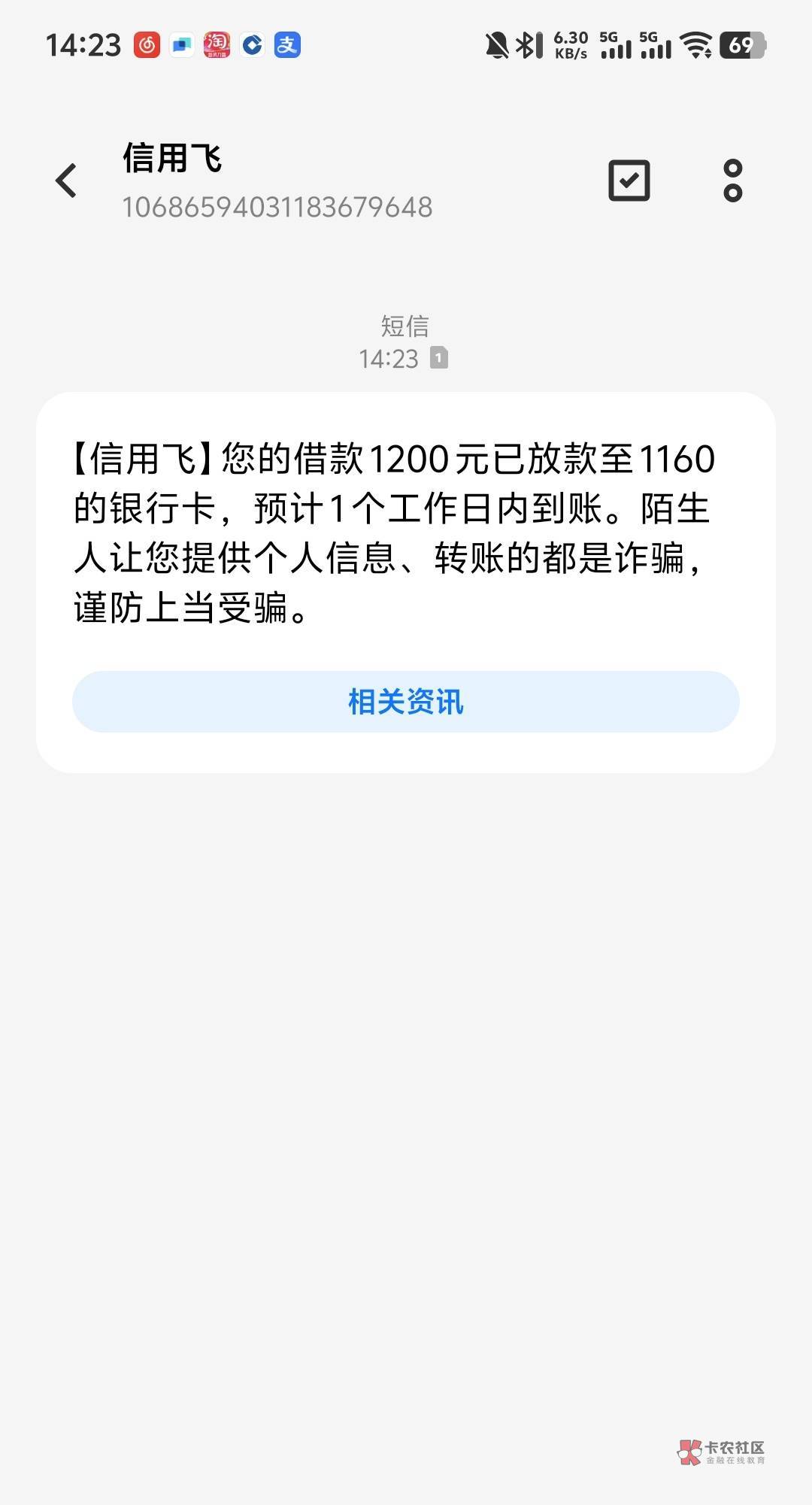Go back using the arrow icon

66,181
